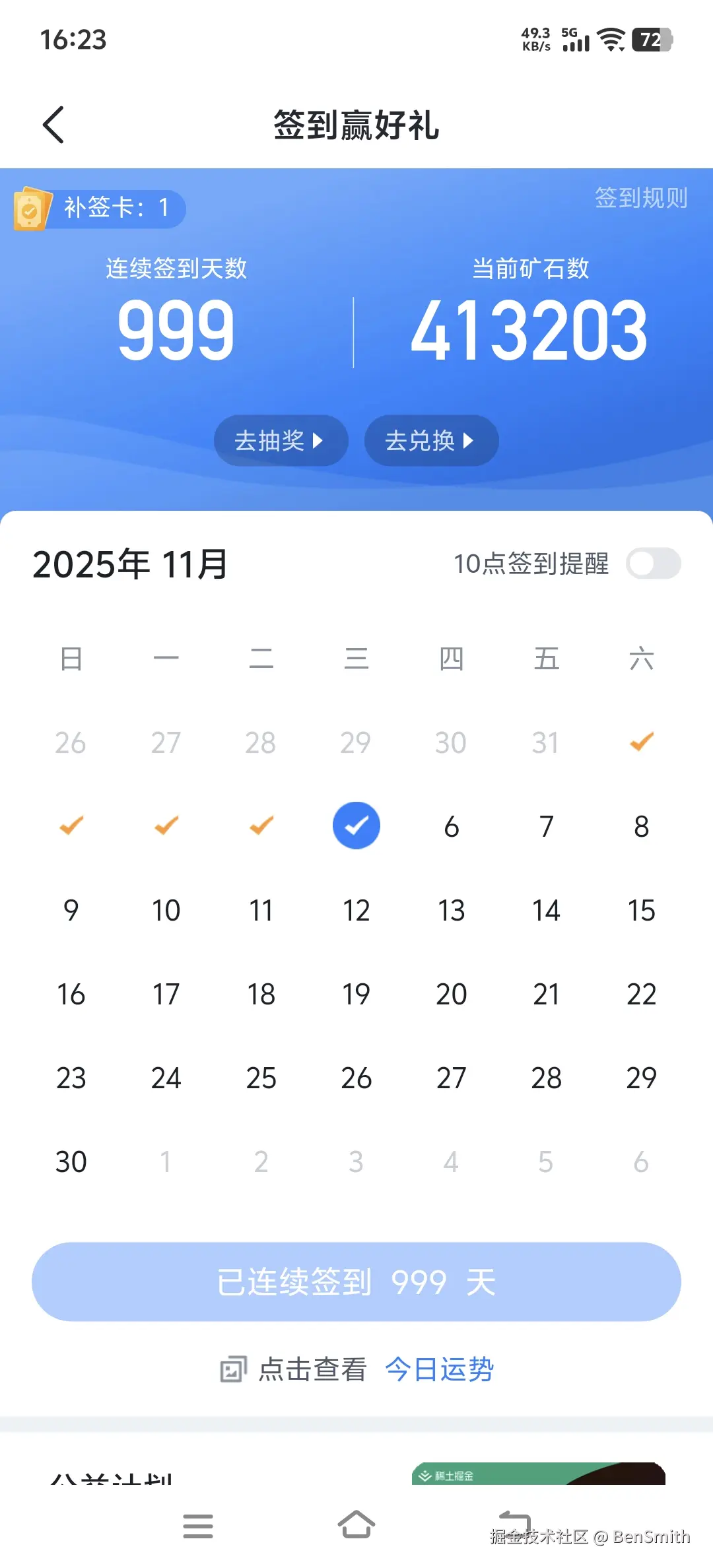713x1568 pixels.
Task: Tap the 已连续签到 999 天 button
Action: [356, 1281]
